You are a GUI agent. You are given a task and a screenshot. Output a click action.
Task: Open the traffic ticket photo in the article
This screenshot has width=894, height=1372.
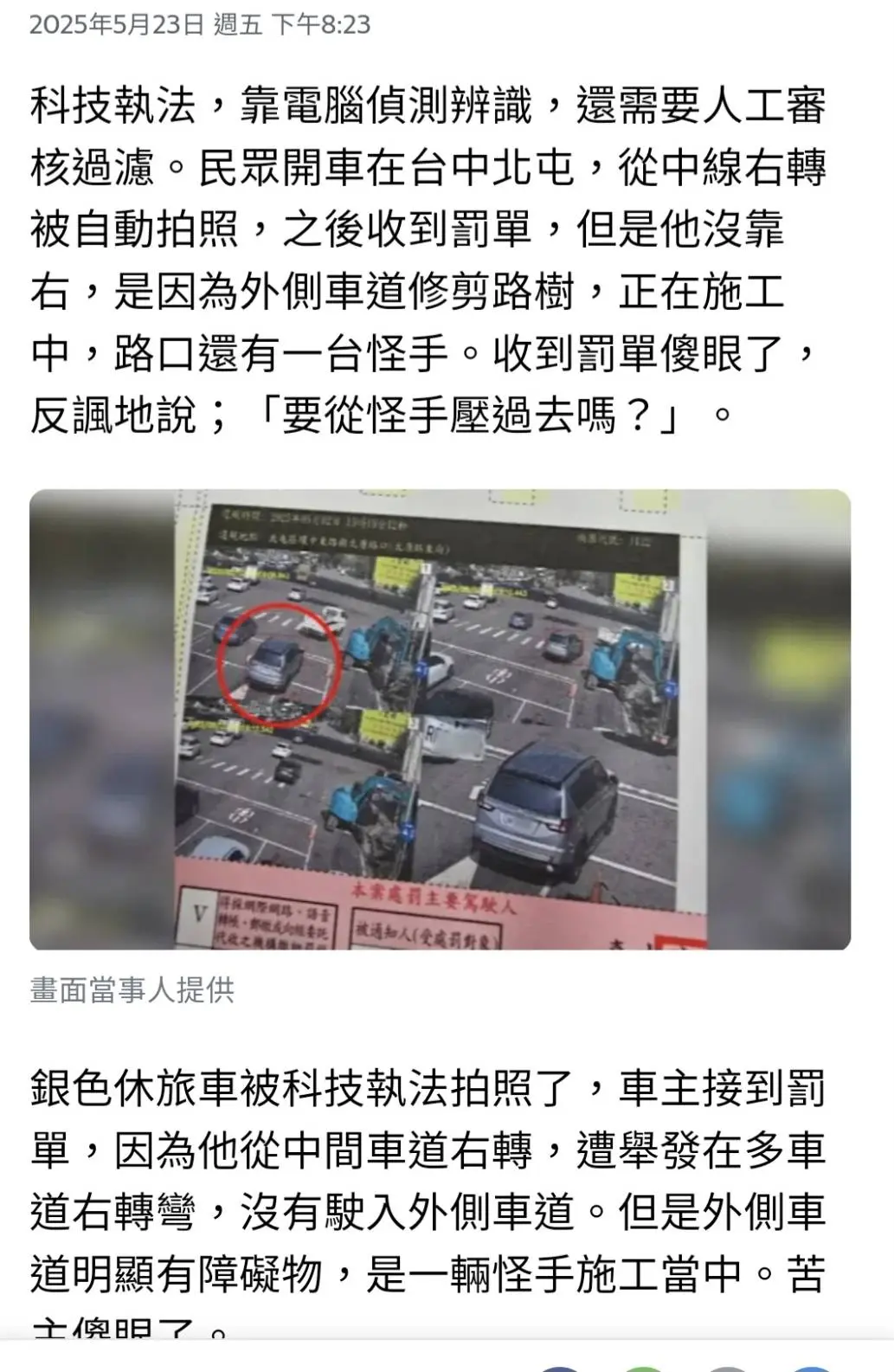tap(440, 718)
